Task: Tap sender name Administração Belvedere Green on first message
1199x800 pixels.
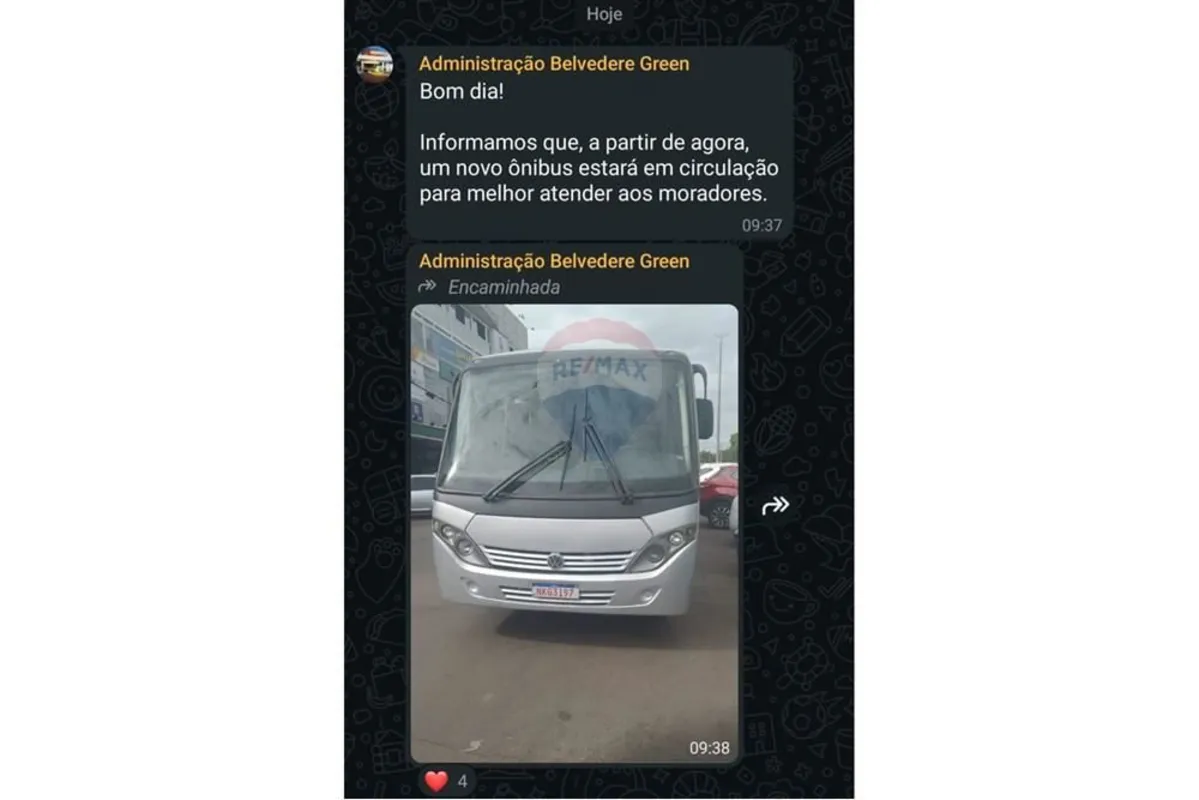Action: pos(553,64)
